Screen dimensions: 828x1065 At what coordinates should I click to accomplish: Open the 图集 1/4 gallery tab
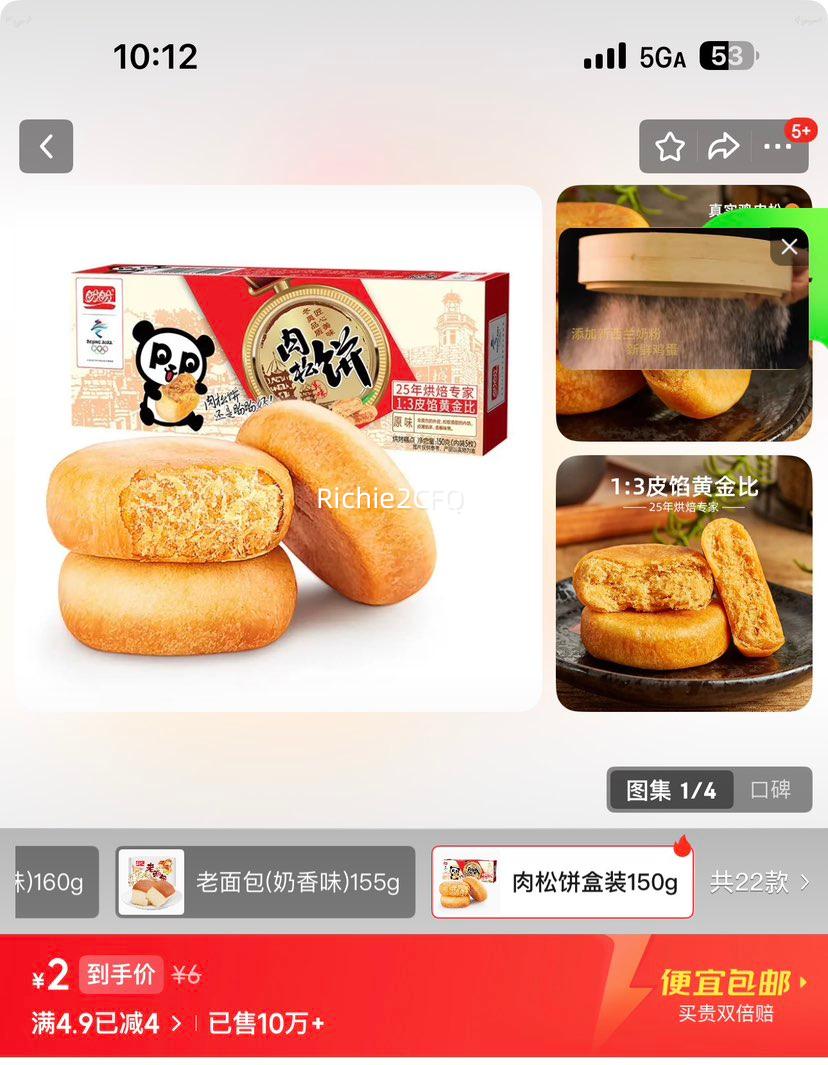click(x=669, y=790)
